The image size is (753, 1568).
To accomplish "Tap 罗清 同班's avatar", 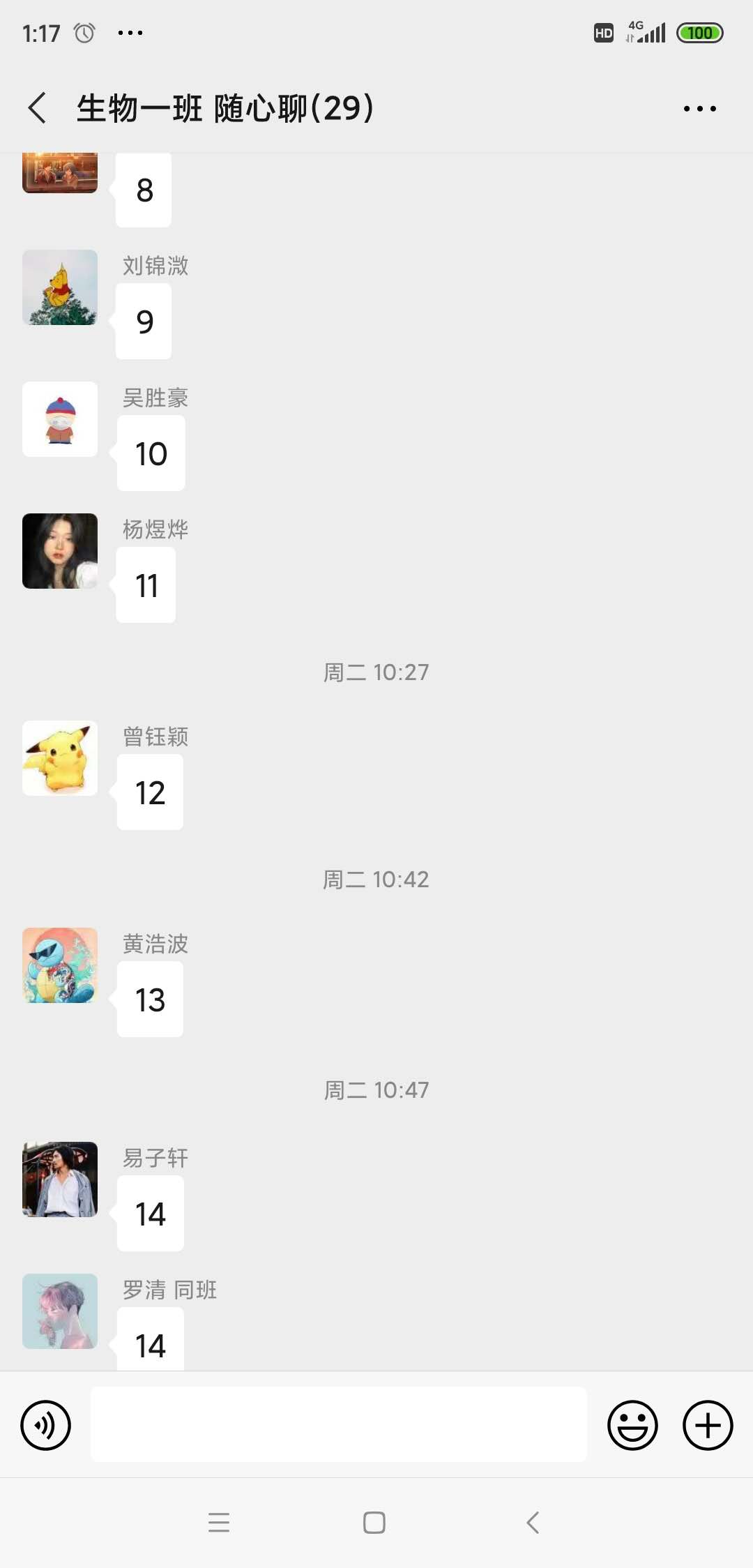I will tap(60, 1311).
